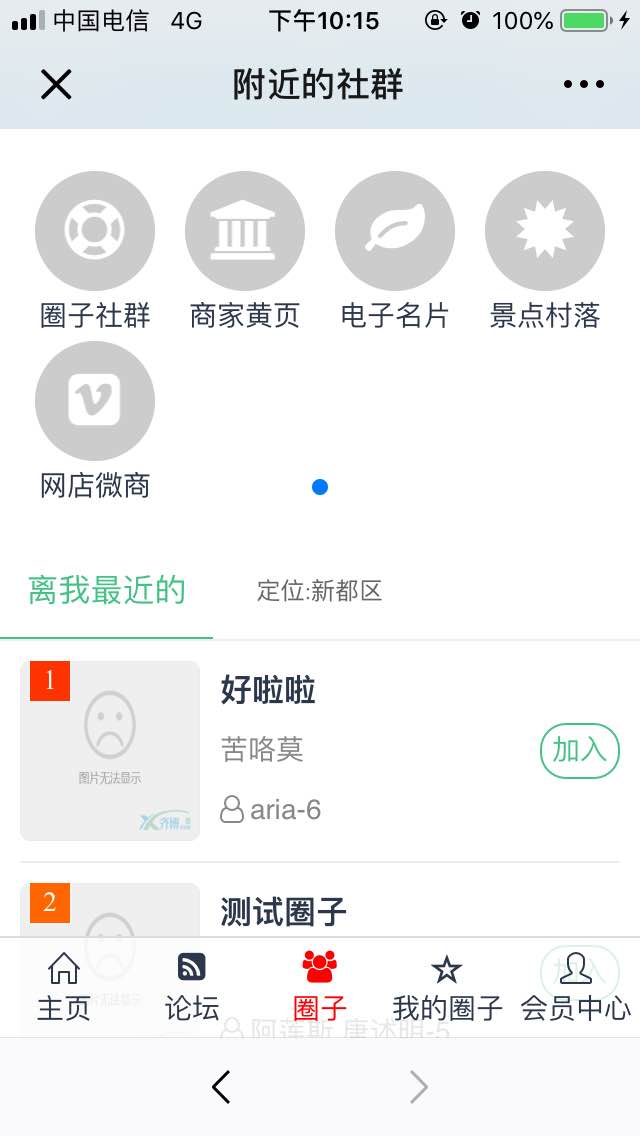Image resolution: width=640 pixels, height=1136 pixels.
Task: Select the 离我最近的 tab
Action: point(107,591)
